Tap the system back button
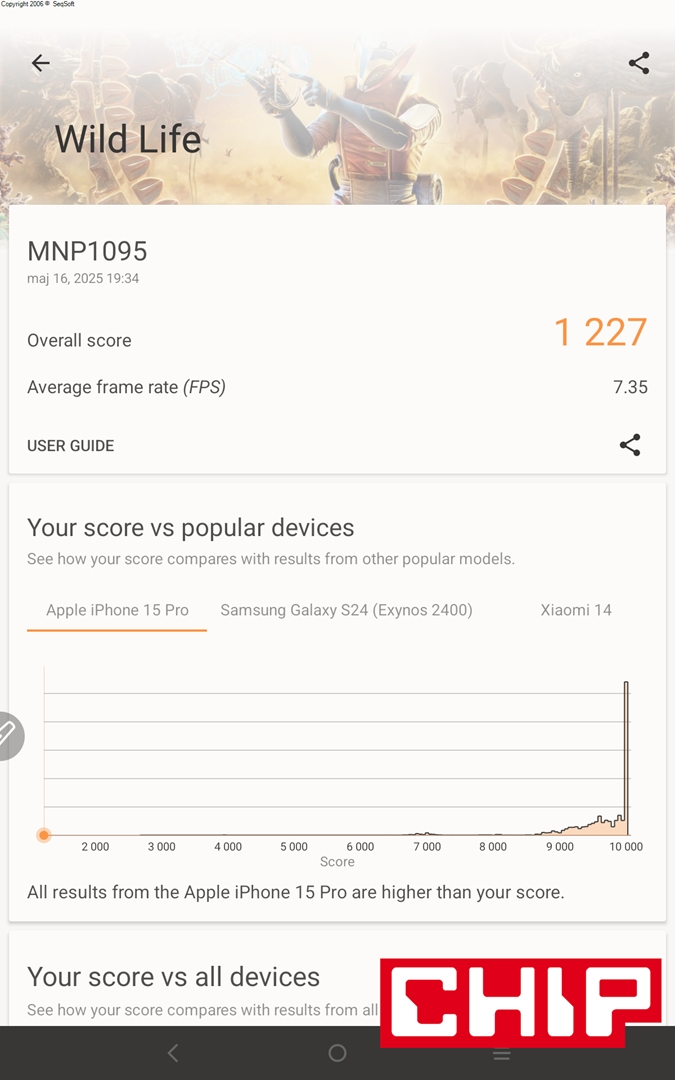 pos(173,1053)
